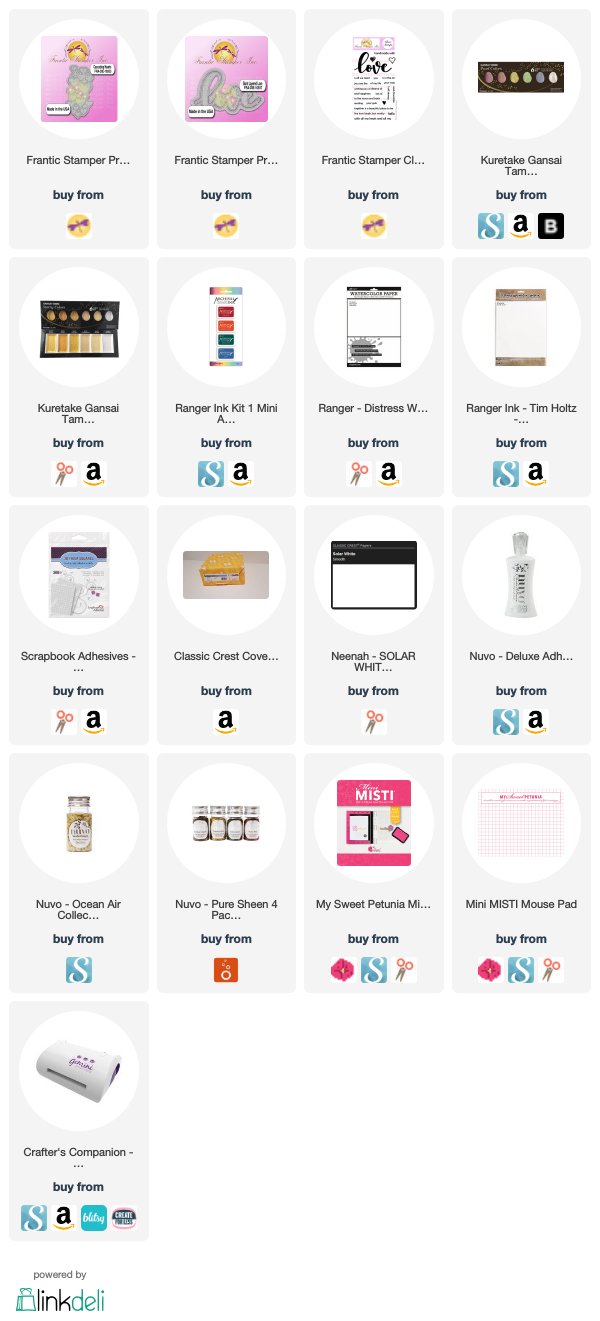Screen dimensions: 600x1321
Task: Tap the Amazon icon under Scrapbook Adhesives
Action: pyautogui.click(x=94, y=722)
